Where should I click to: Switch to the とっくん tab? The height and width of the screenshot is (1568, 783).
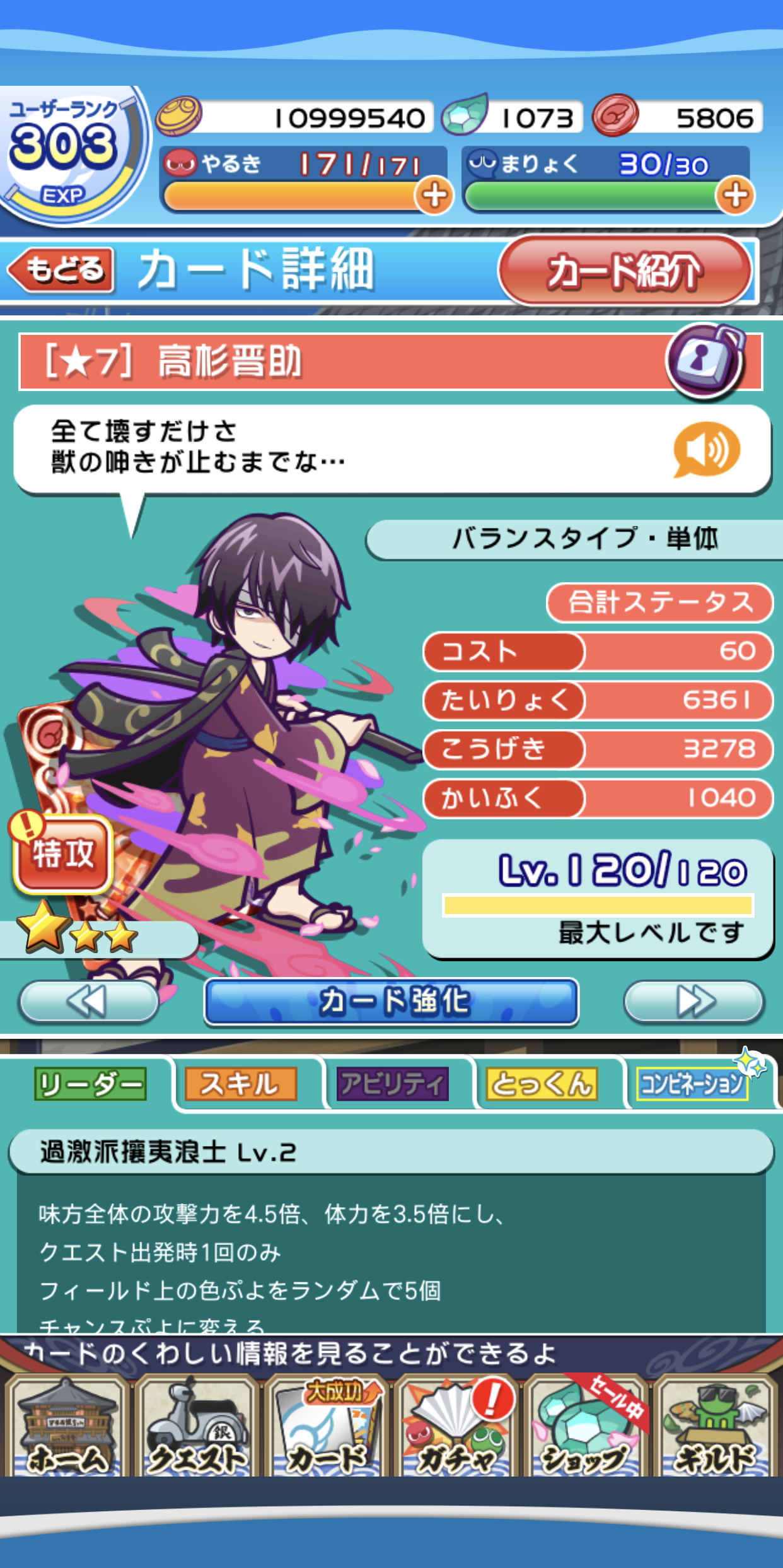(542, 1084)
